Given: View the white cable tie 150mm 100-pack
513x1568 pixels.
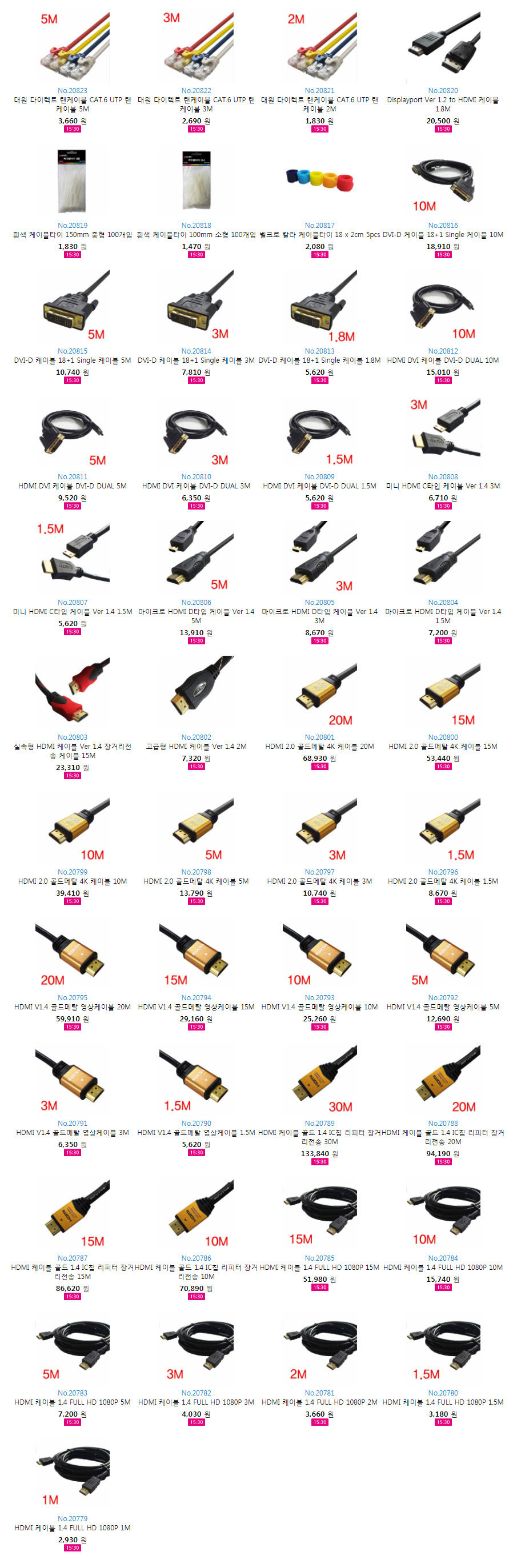Looking at the screenshot, I should tap(73, 234).
